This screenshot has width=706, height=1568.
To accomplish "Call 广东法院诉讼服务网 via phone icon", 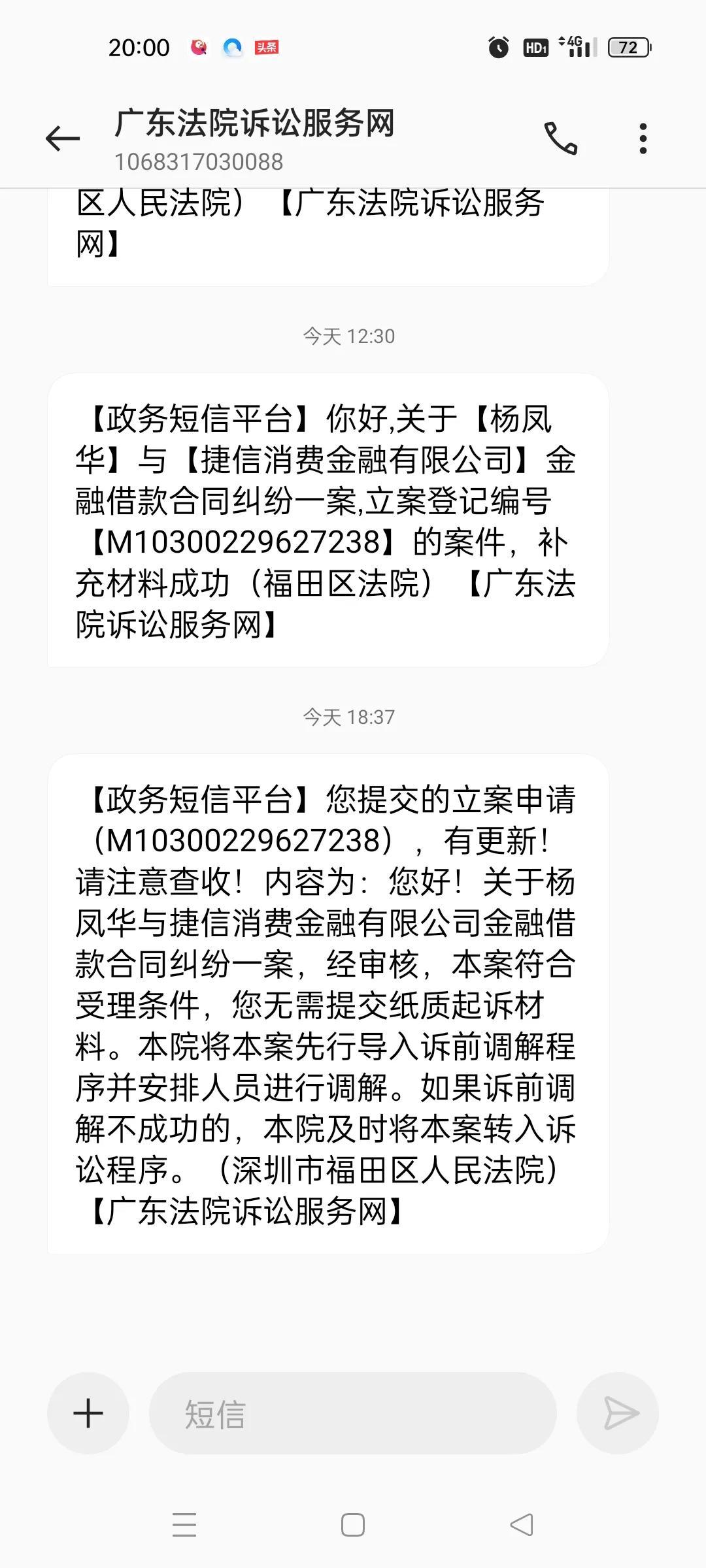I will point(561,138).
